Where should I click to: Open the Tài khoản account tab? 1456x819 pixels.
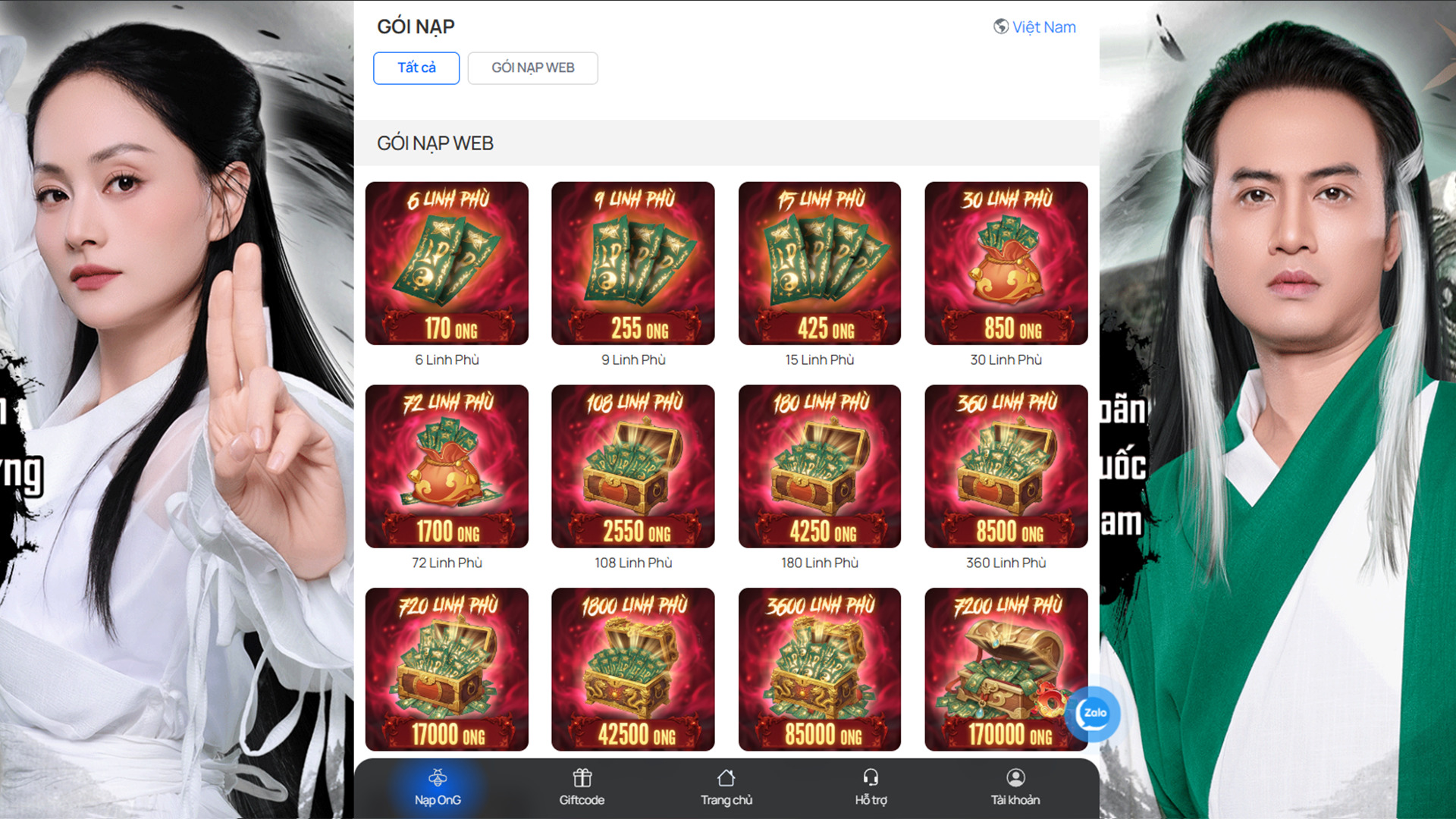tap(1015, 787)
